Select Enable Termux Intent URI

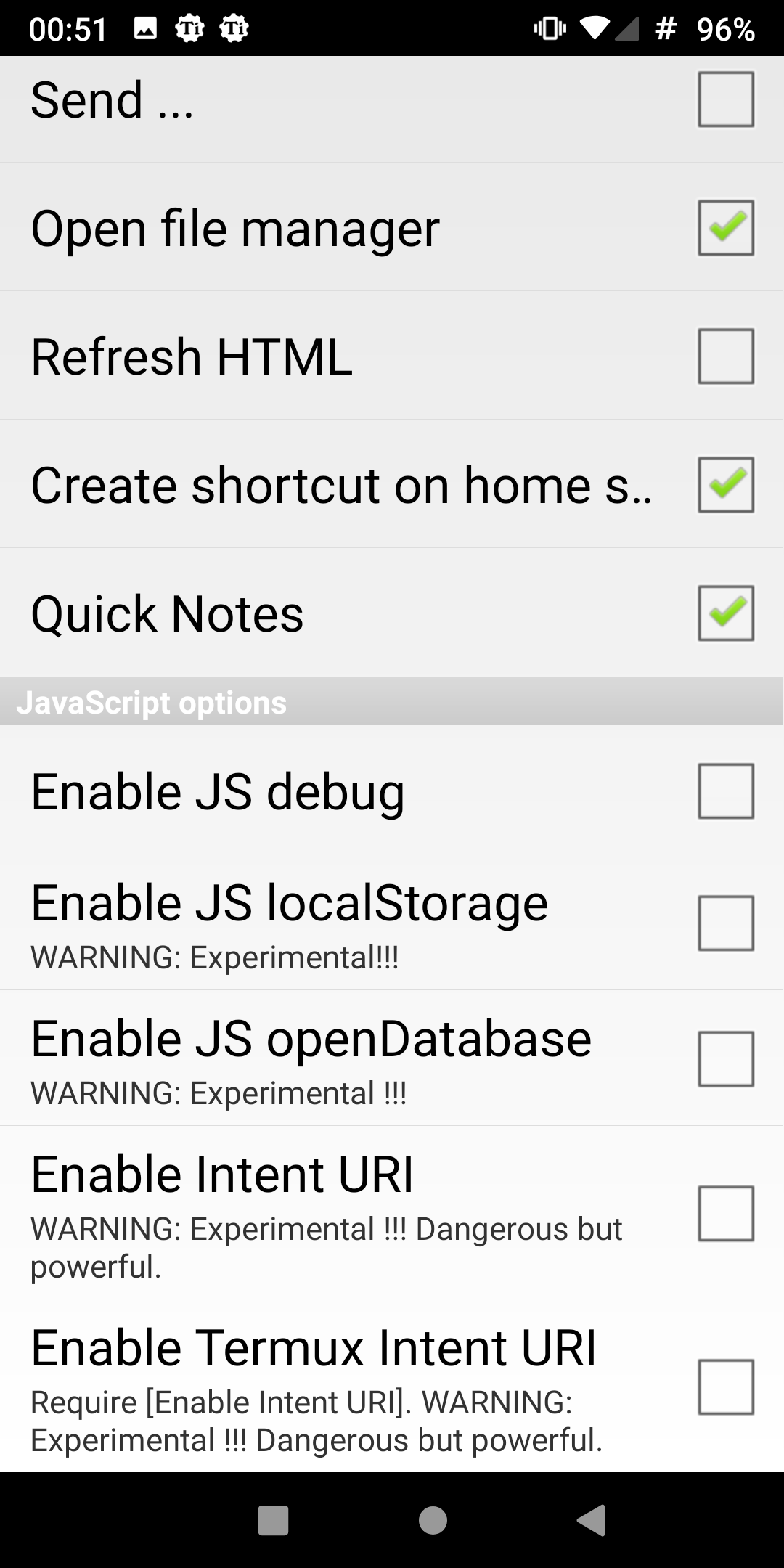click(726, 1387)
